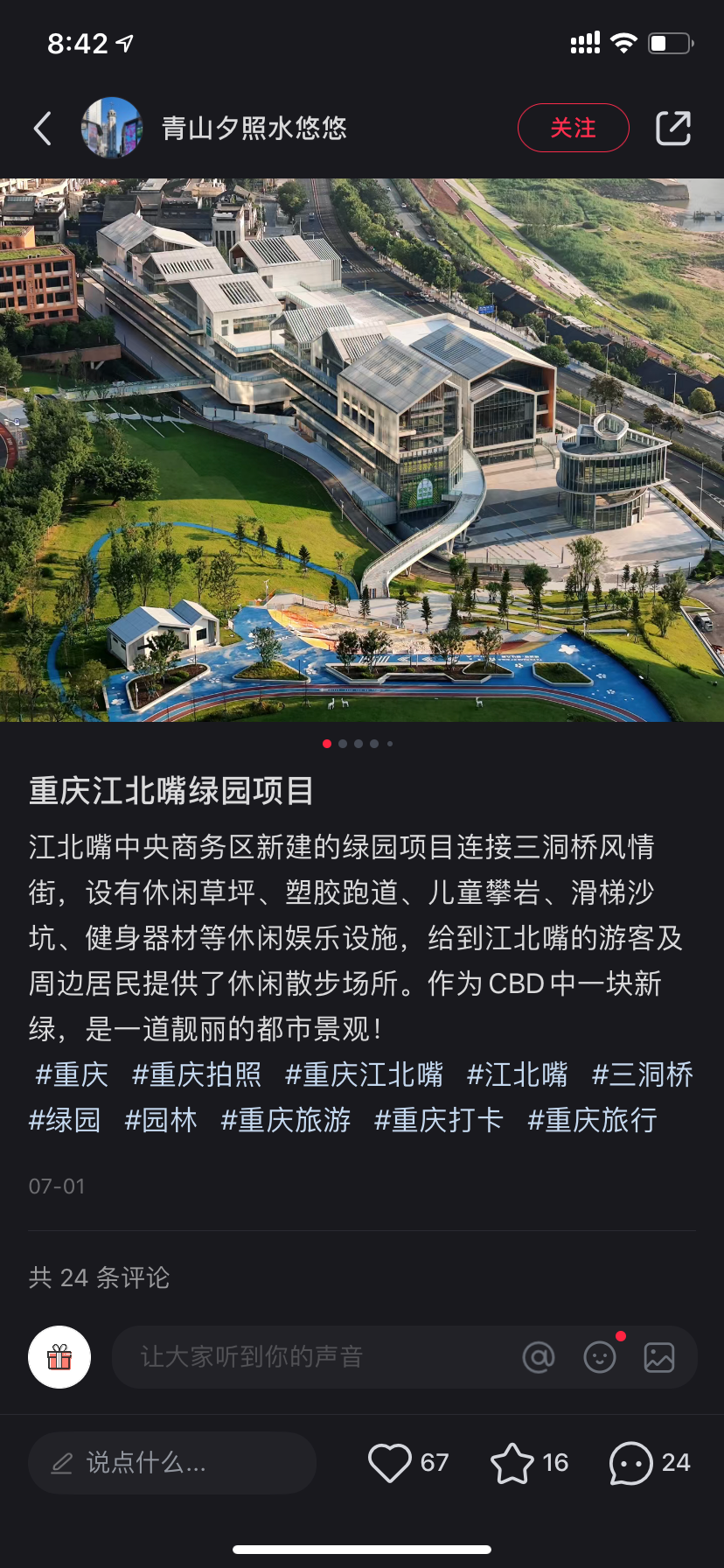
Task: Open the #重庆拍照 hashtag
Action: (197, 1074)
